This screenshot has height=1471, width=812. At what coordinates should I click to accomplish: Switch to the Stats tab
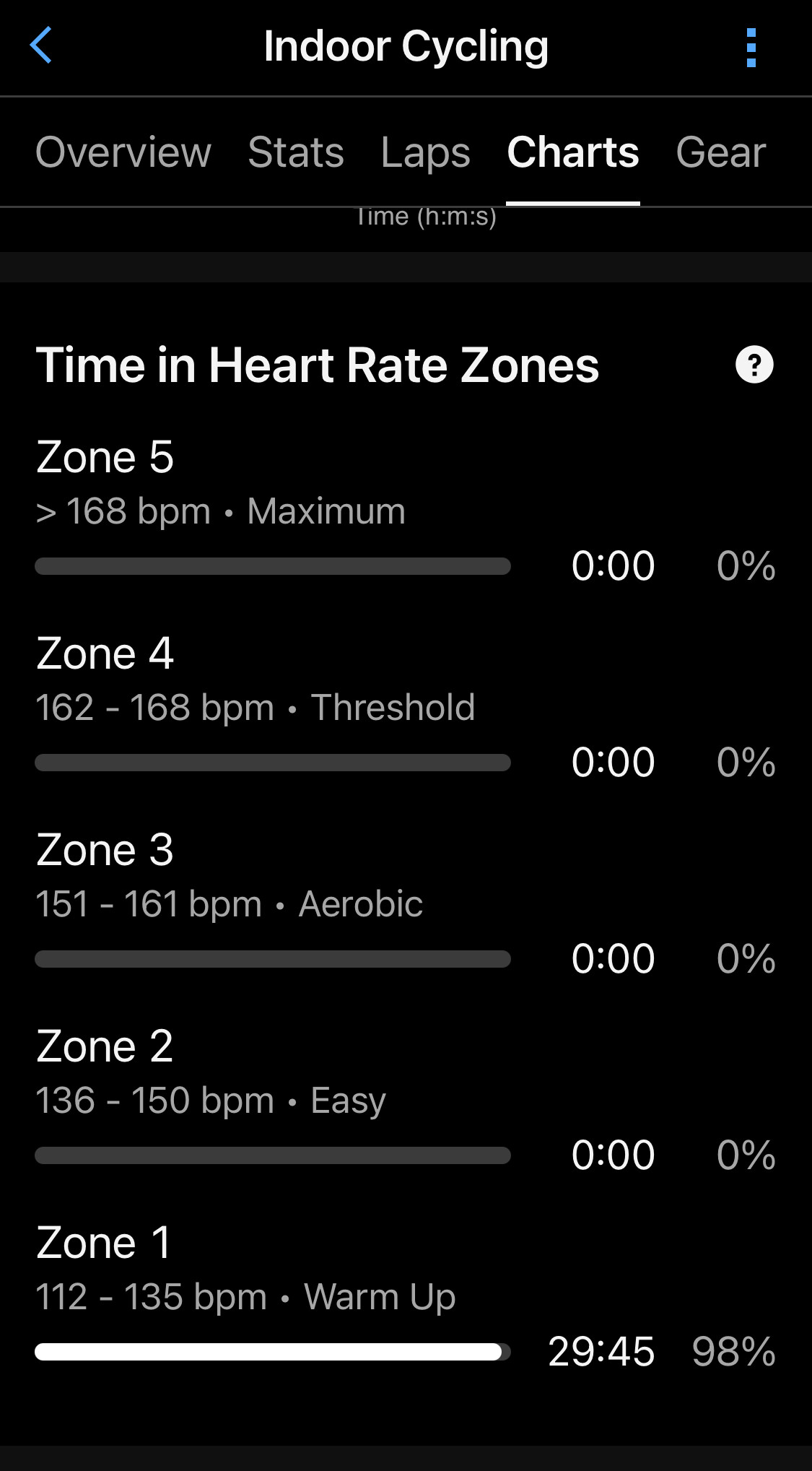[296, 152]
